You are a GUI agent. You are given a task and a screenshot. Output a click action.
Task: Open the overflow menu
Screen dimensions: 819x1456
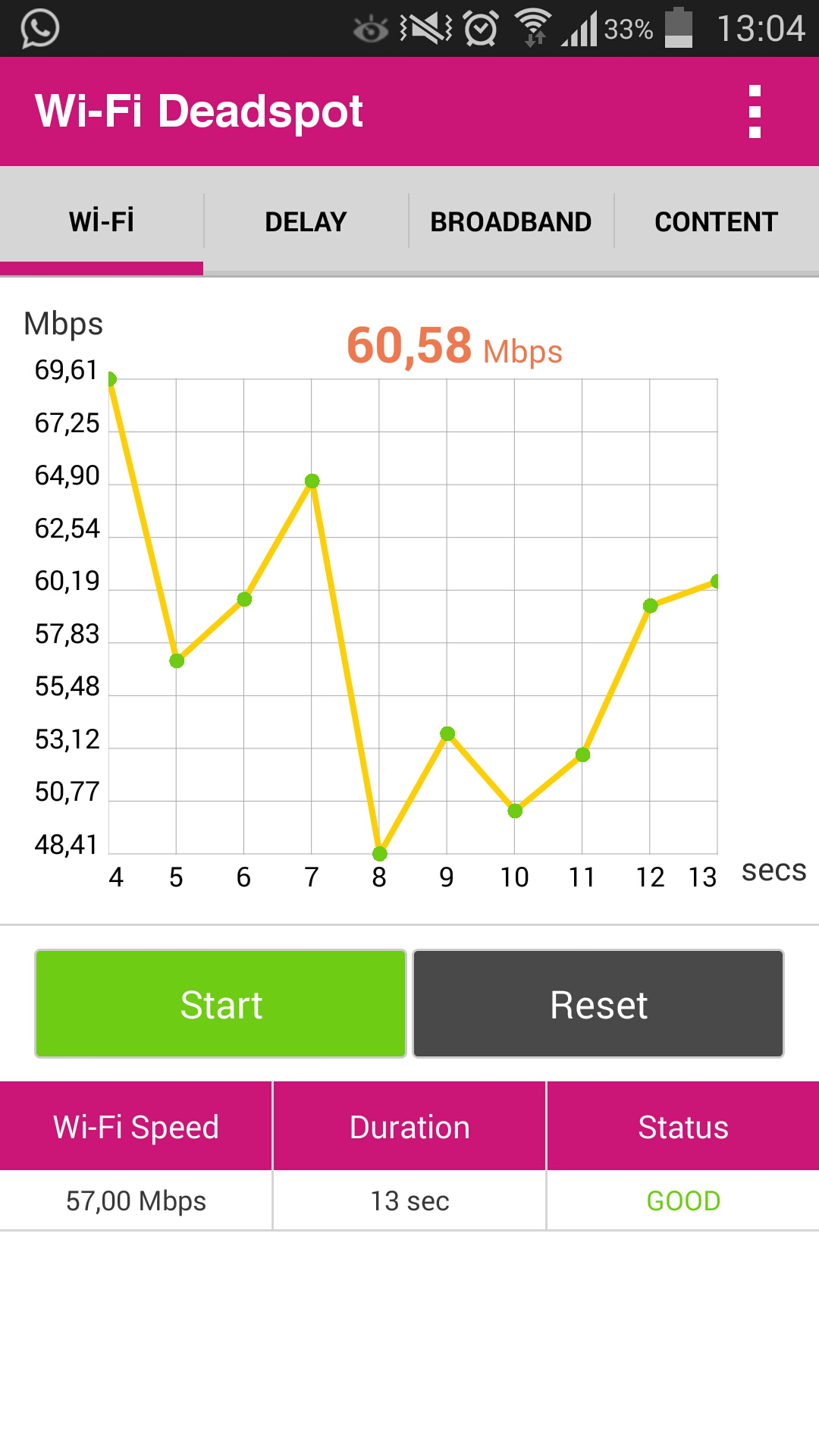[x=754, y=112]
